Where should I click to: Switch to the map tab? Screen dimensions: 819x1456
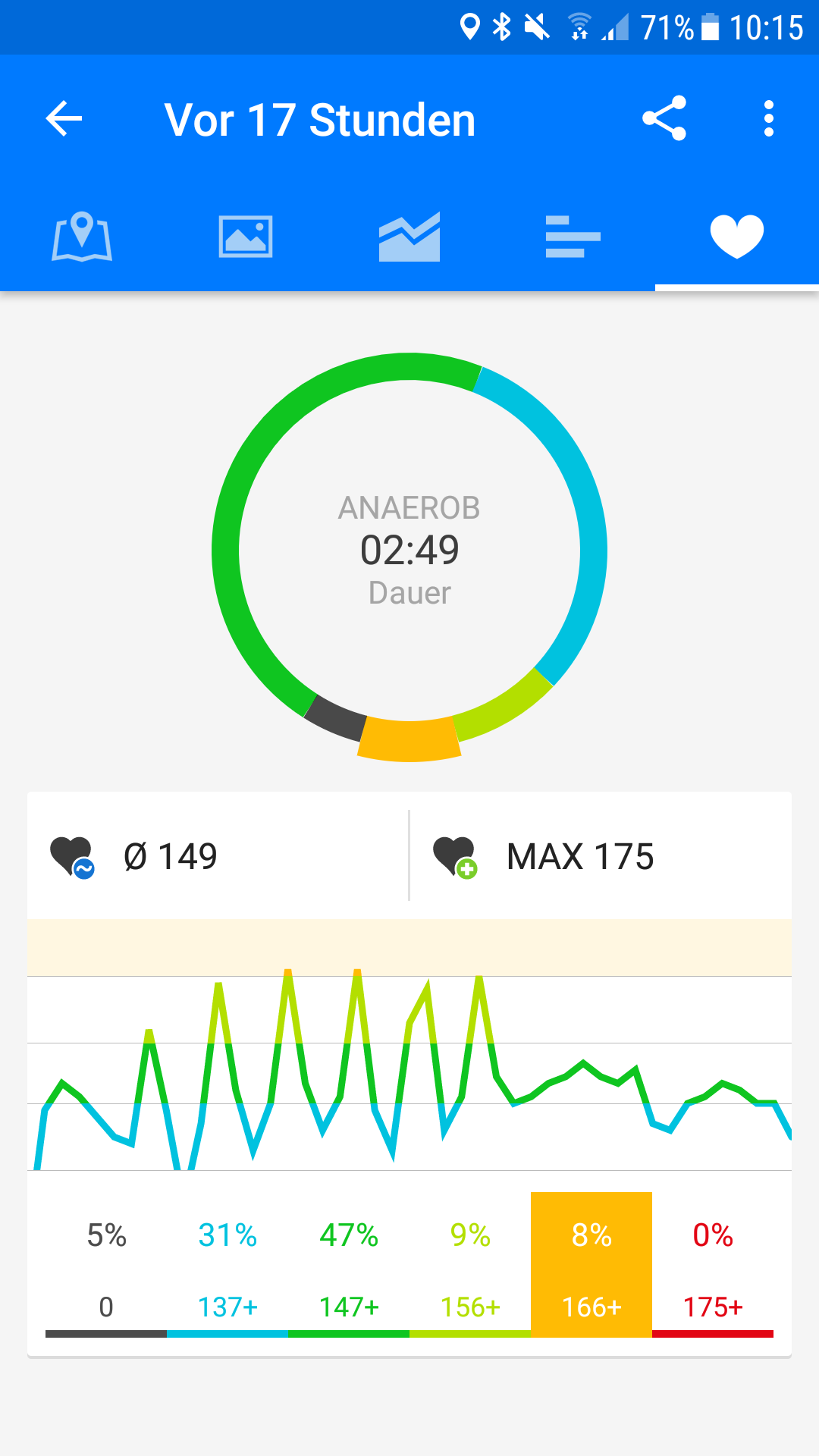[82, 237]
